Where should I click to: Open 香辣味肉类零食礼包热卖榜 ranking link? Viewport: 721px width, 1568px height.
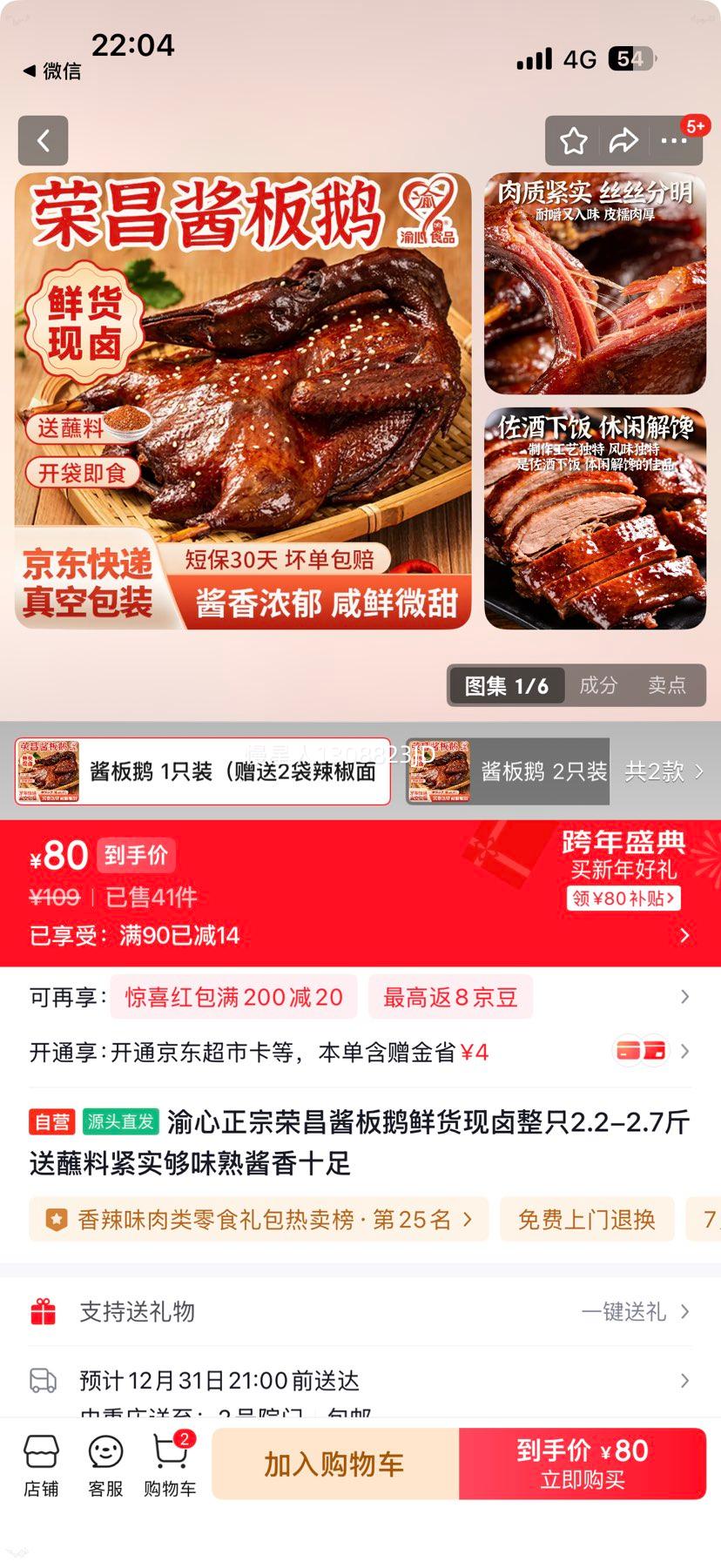coord(258,1219)
